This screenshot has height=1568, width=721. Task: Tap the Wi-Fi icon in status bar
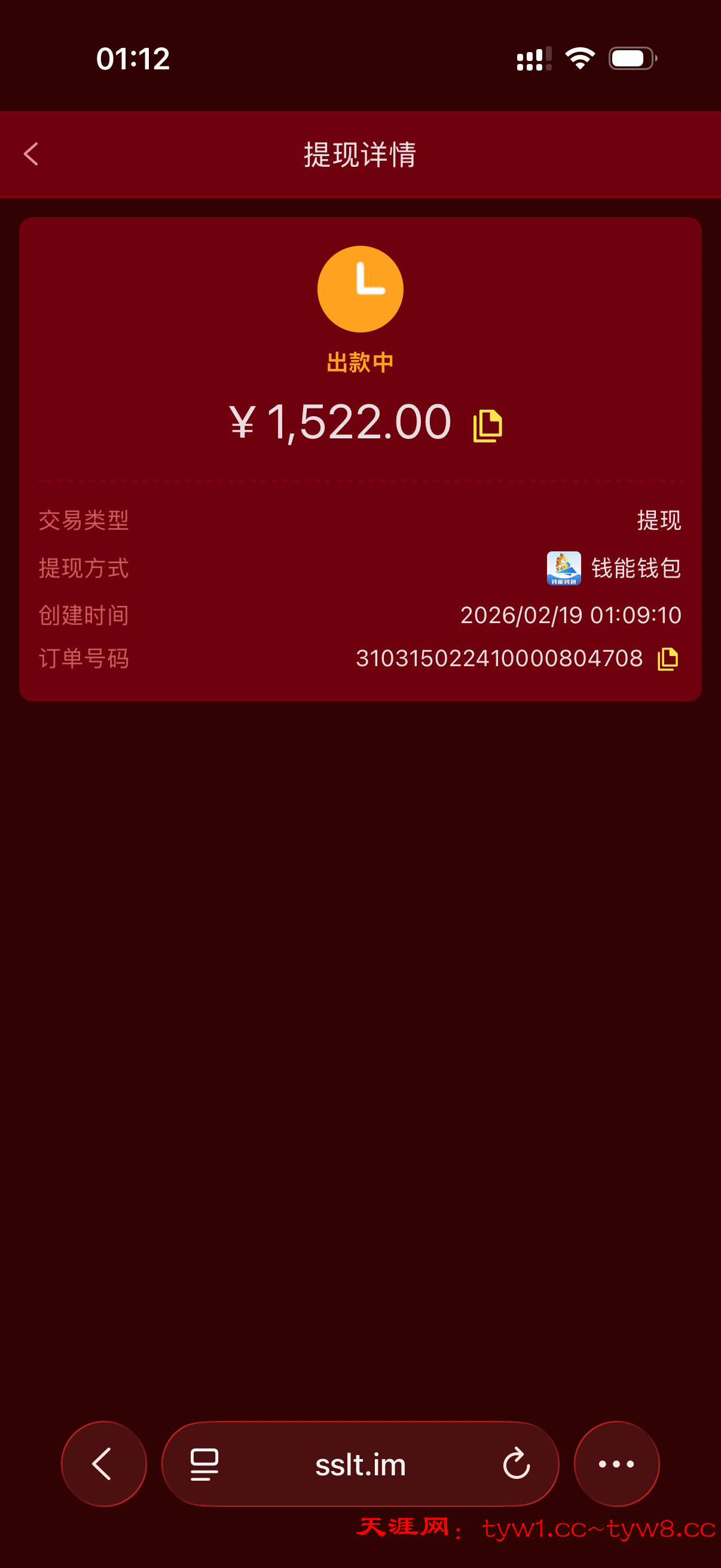pos(579,58)
